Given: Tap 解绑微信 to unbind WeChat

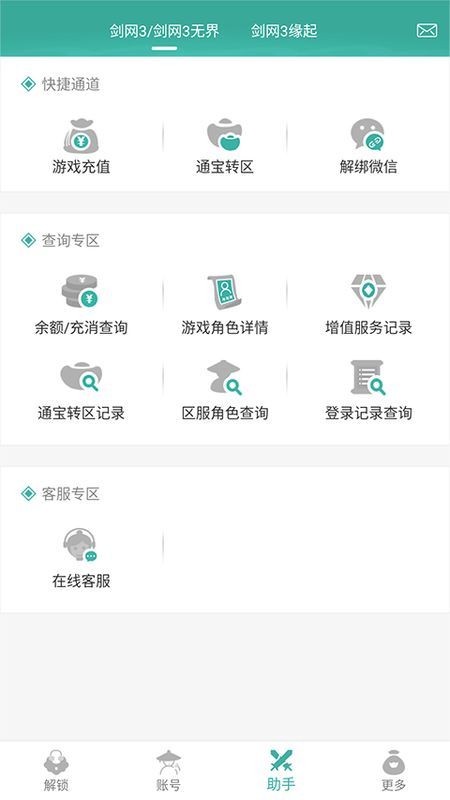Looking at the screenshot, I should 368,146.
